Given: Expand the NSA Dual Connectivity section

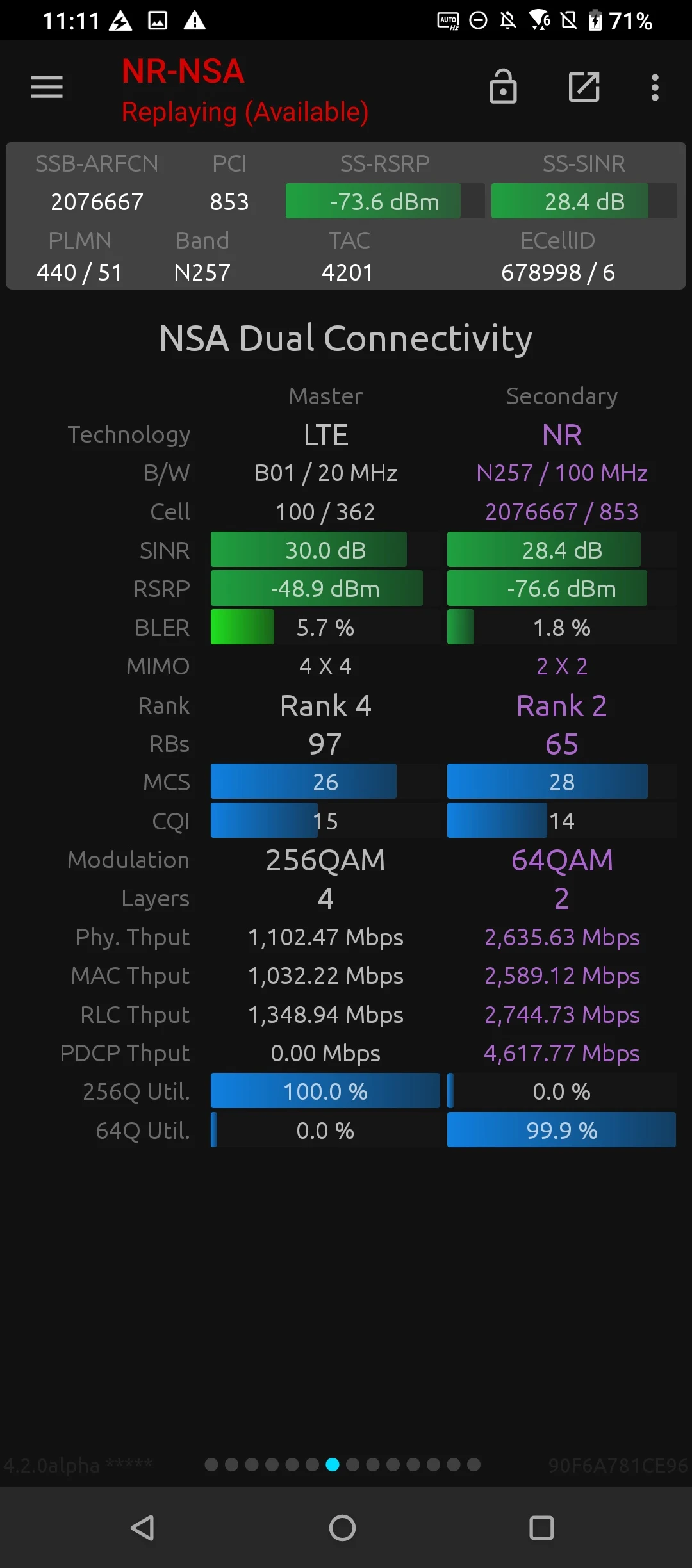Looking at the screenshot, I should coord(345,338).
